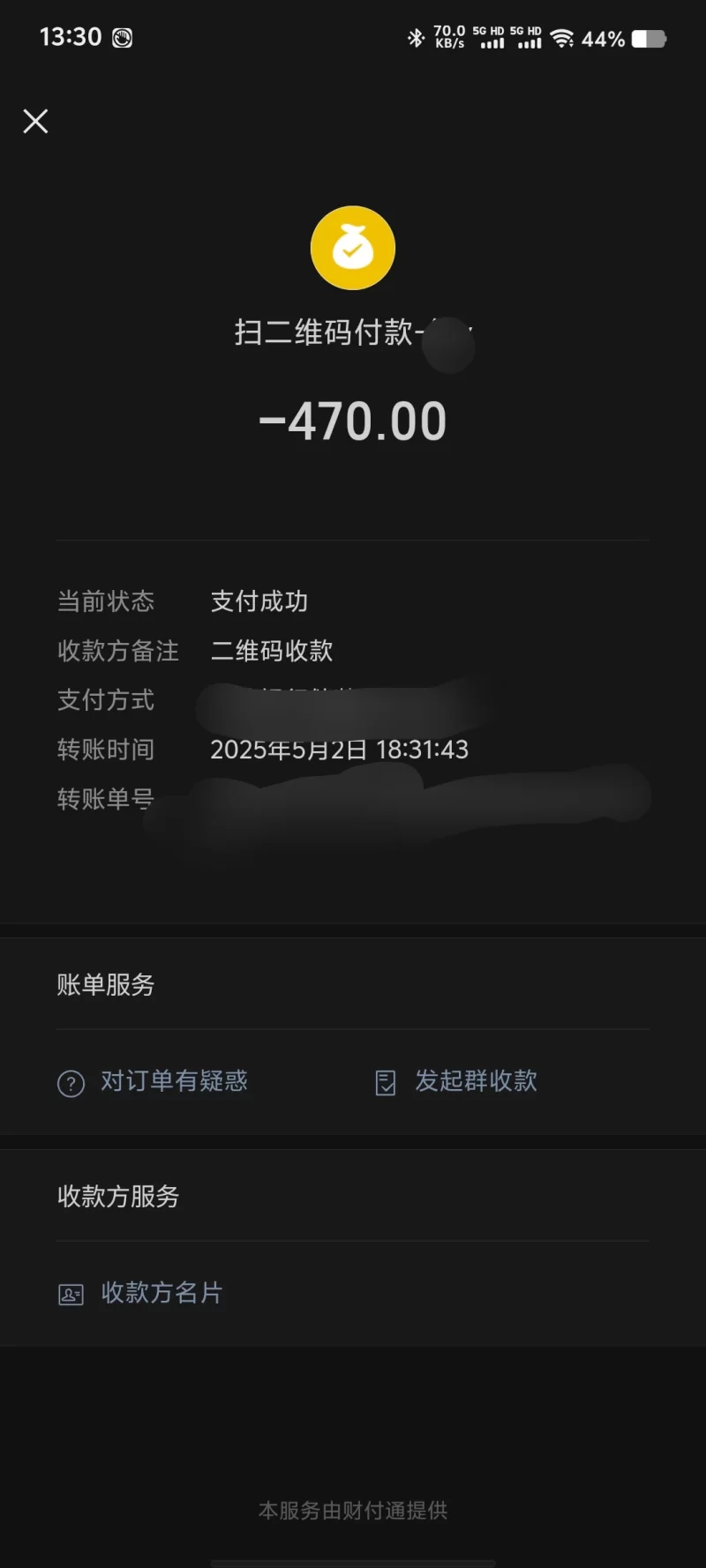Tap the 收款方服务 section header
The image size is (706, 1568).
click(117, 1197)
